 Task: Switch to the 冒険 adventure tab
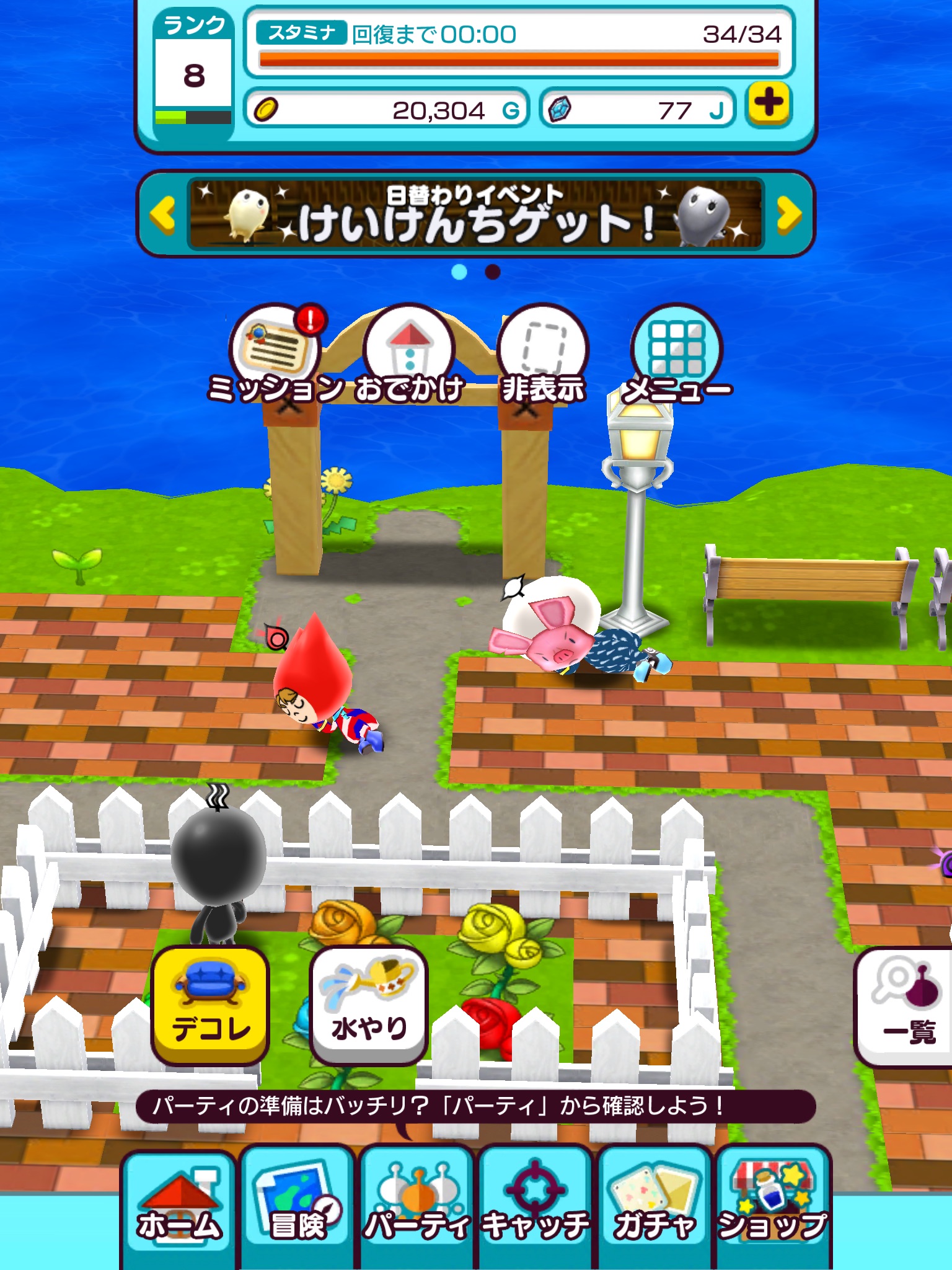[298, 1206]
